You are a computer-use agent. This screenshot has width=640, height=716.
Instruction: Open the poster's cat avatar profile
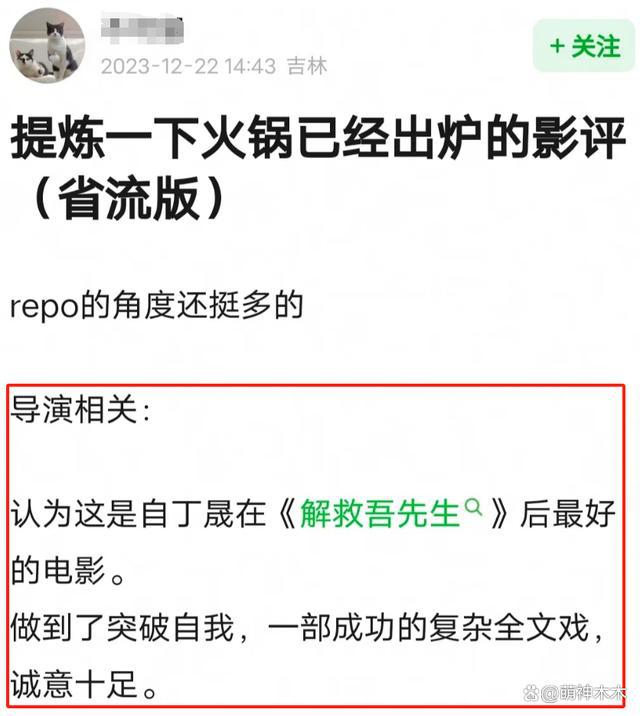48,46
